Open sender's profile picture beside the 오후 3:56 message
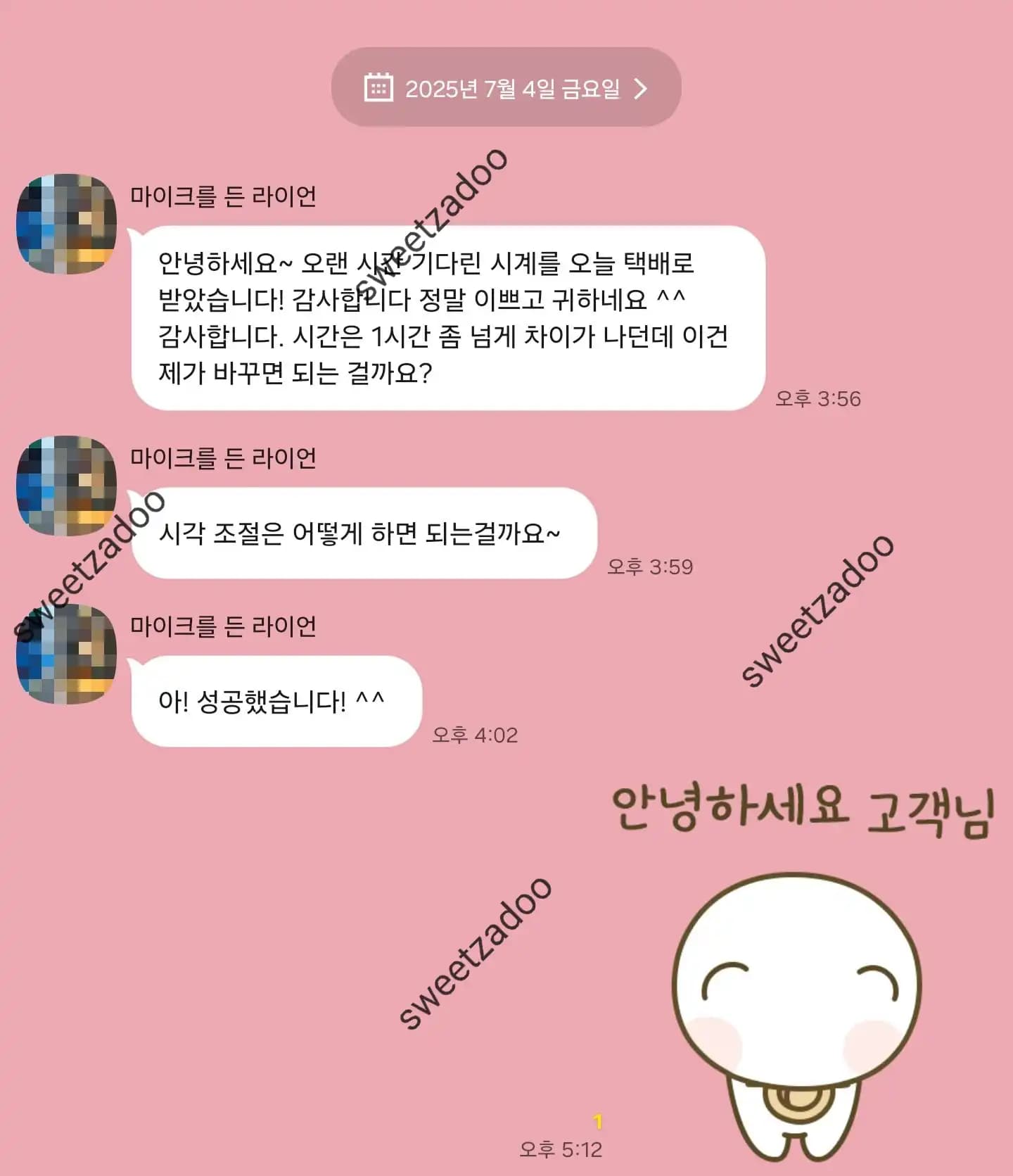This screenshot has width=1013, height=1176. (x=67, y=224)
